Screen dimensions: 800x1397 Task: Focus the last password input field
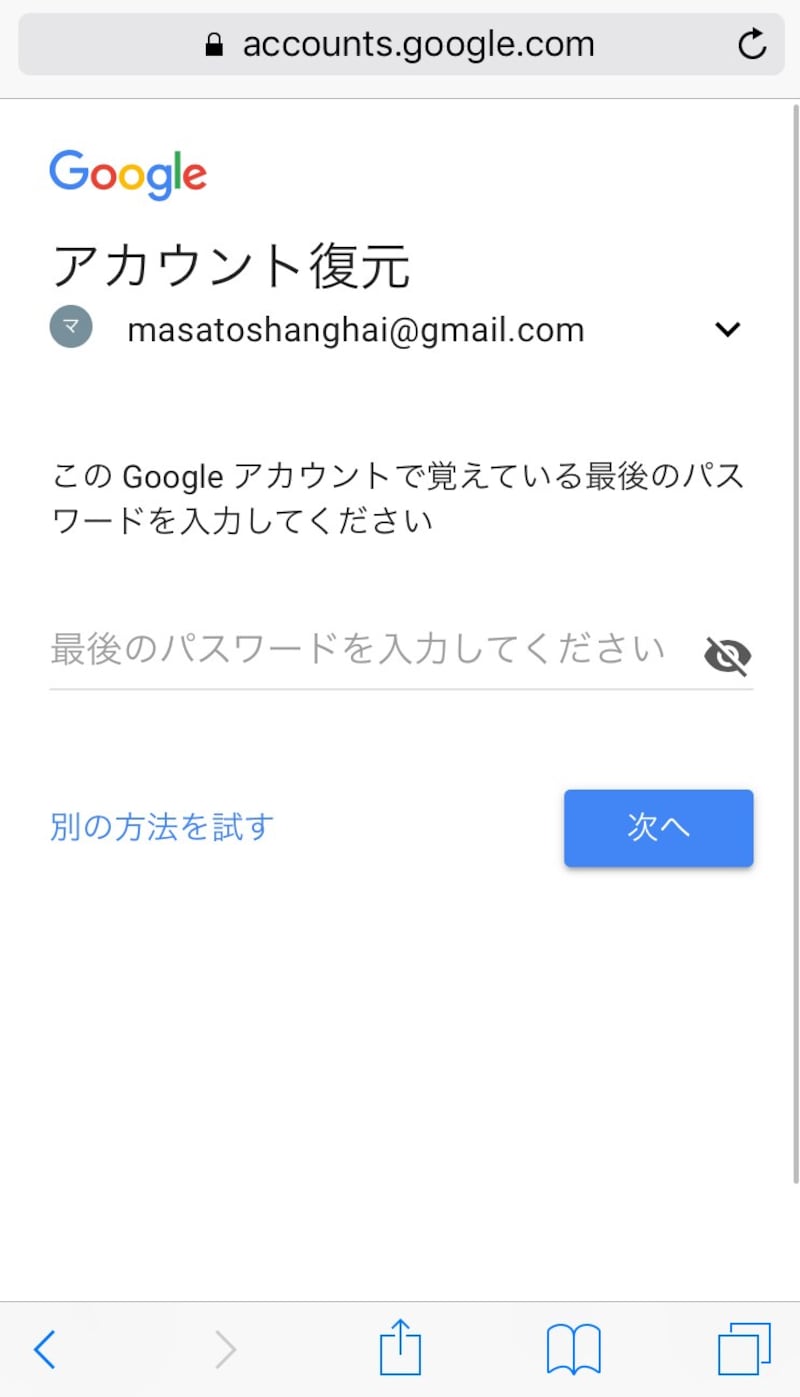pyautogui.click(x=360, y=650)
